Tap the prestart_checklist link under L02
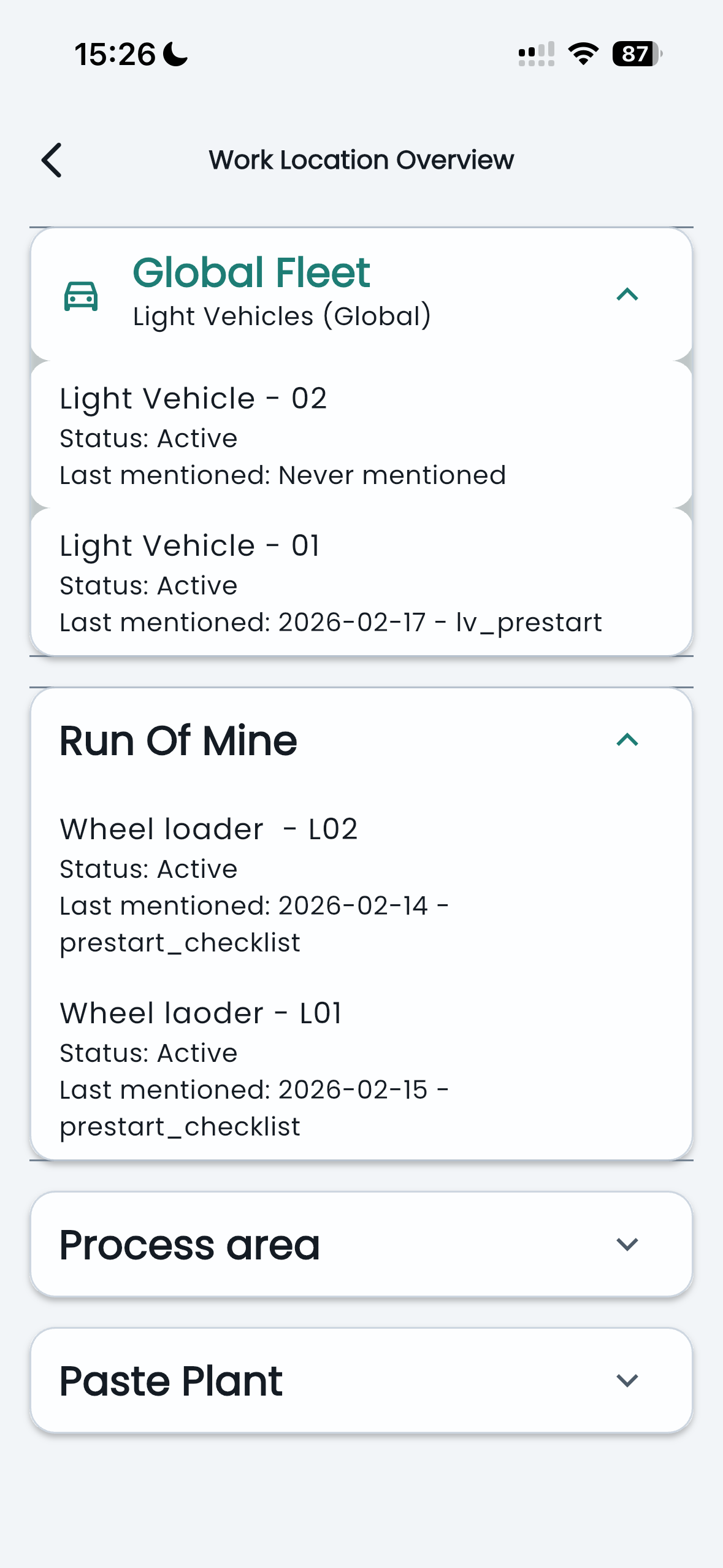Screen dimensions: 723x1568 (180, 942)
